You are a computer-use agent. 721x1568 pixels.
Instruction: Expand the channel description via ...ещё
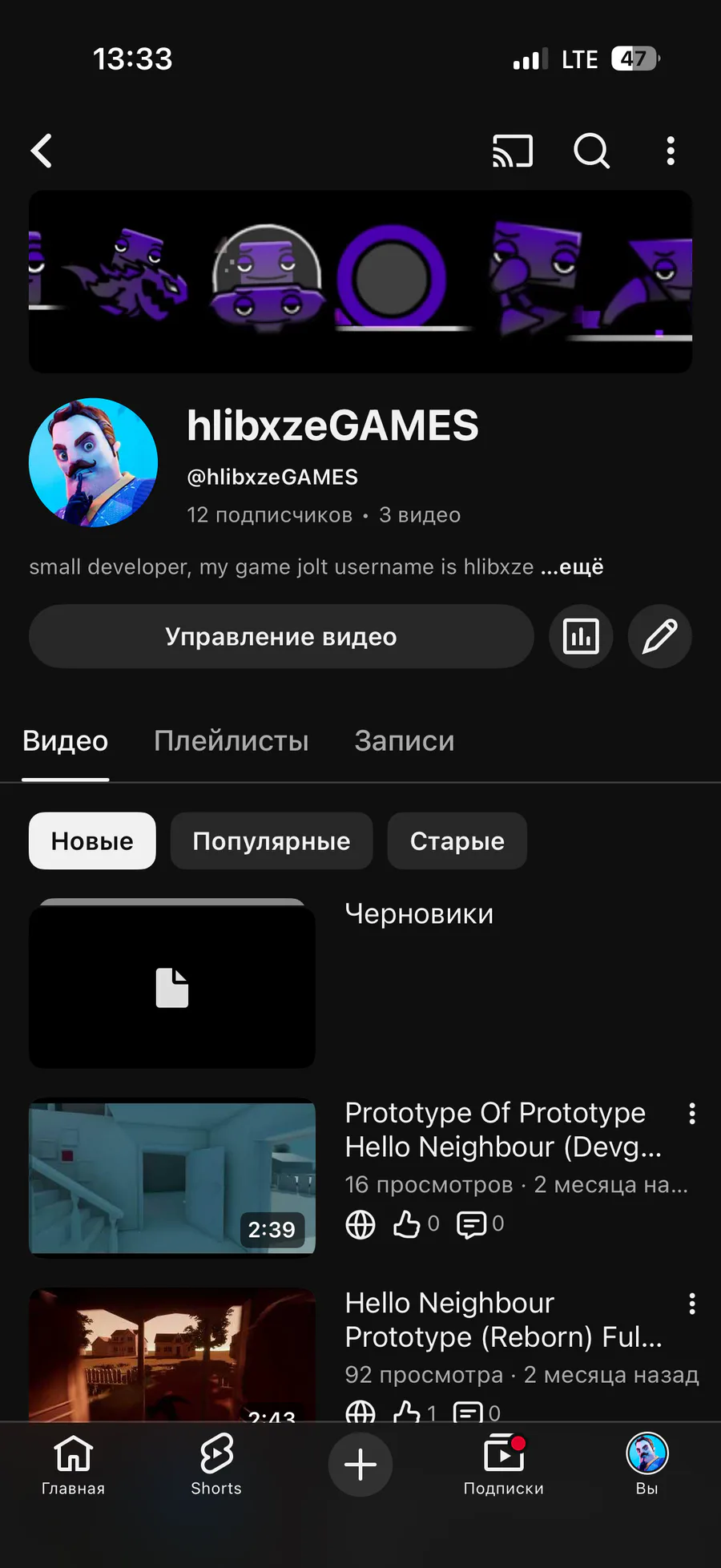click(572, 567)
